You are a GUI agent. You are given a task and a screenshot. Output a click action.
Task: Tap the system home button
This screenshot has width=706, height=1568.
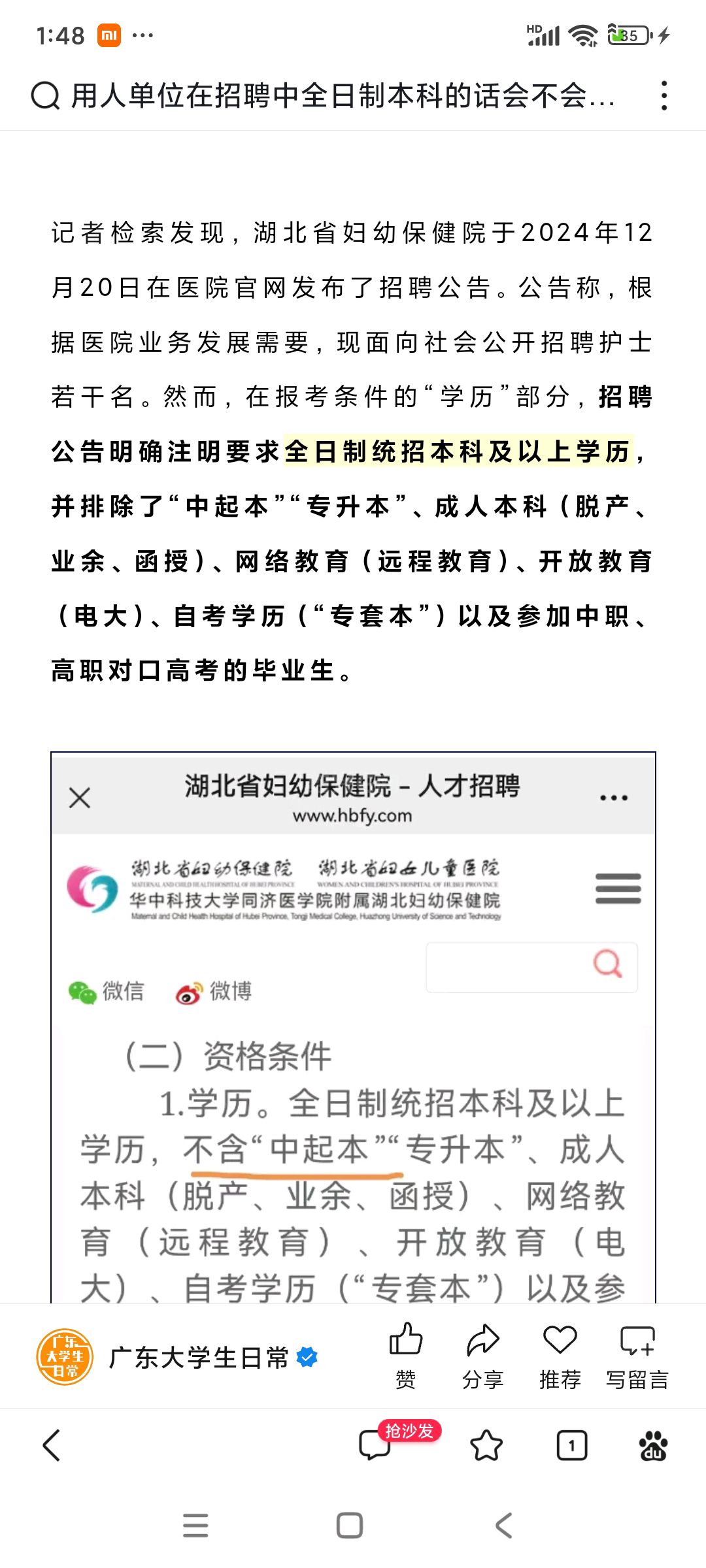click(350, 1526)
